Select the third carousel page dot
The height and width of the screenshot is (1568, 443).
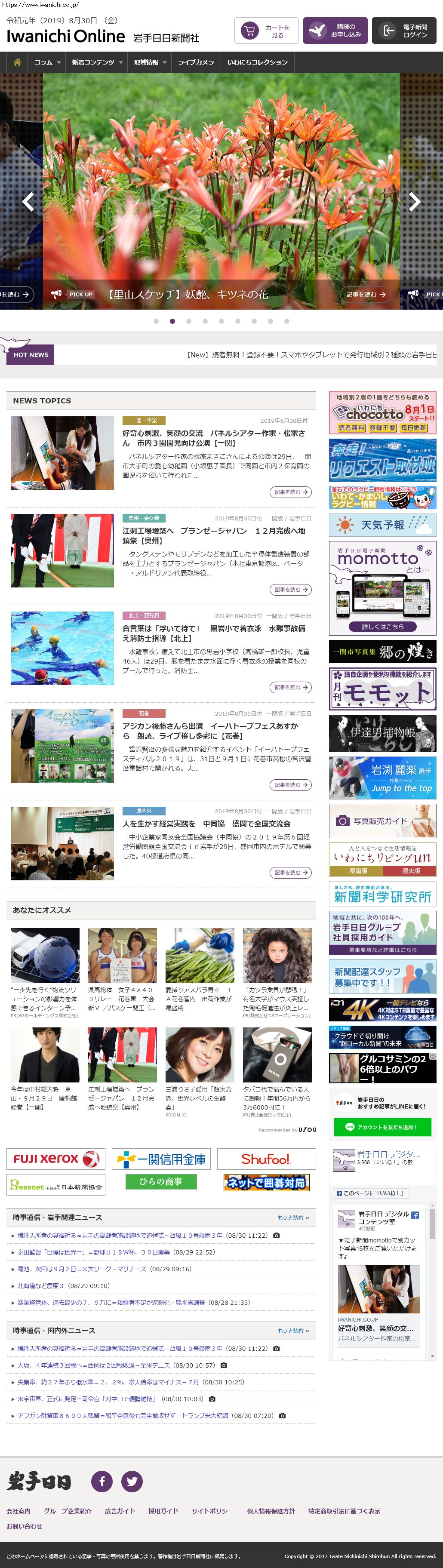tap(189, 321)
